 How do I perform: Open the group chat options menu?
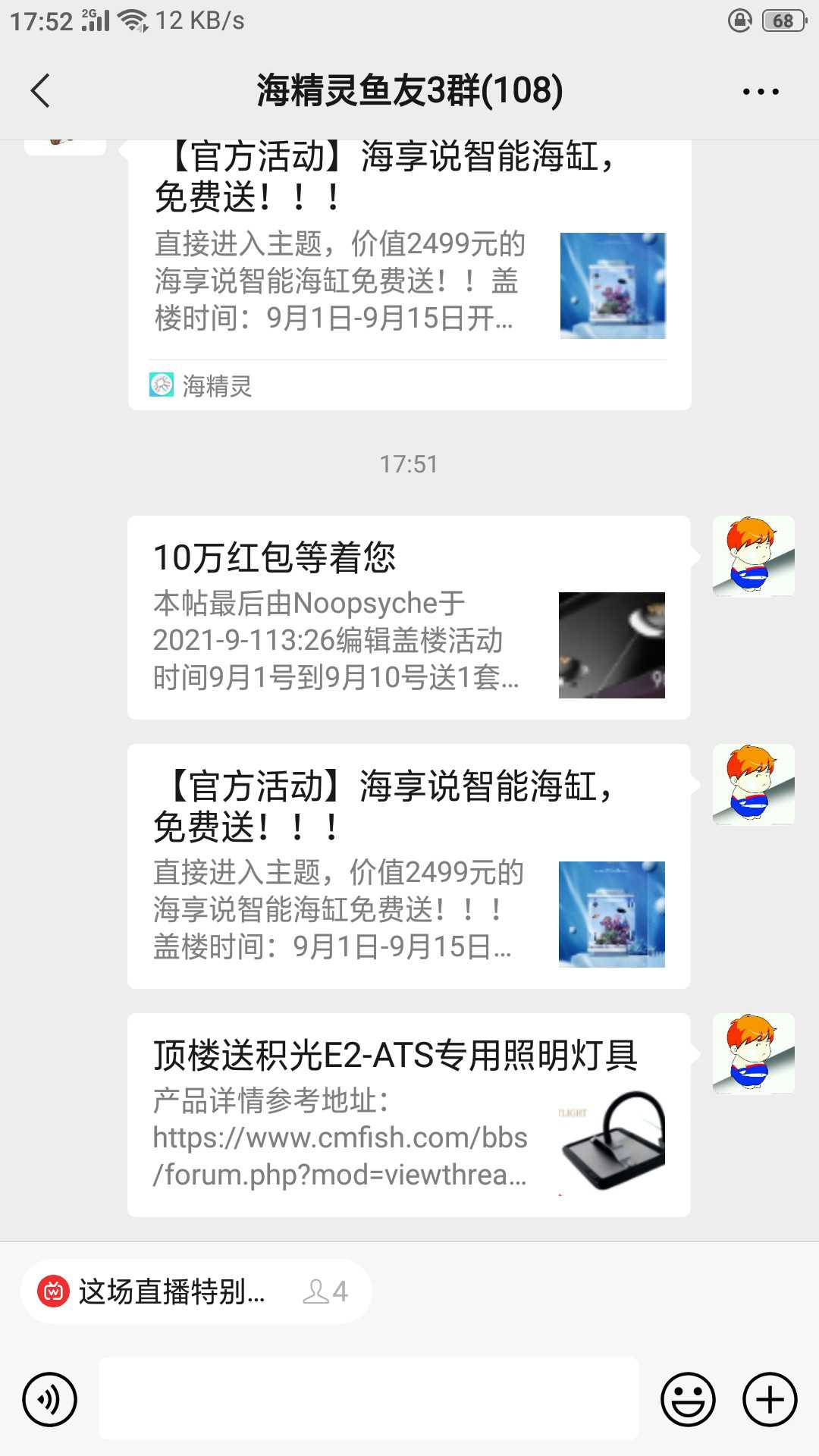click(760, 92)
